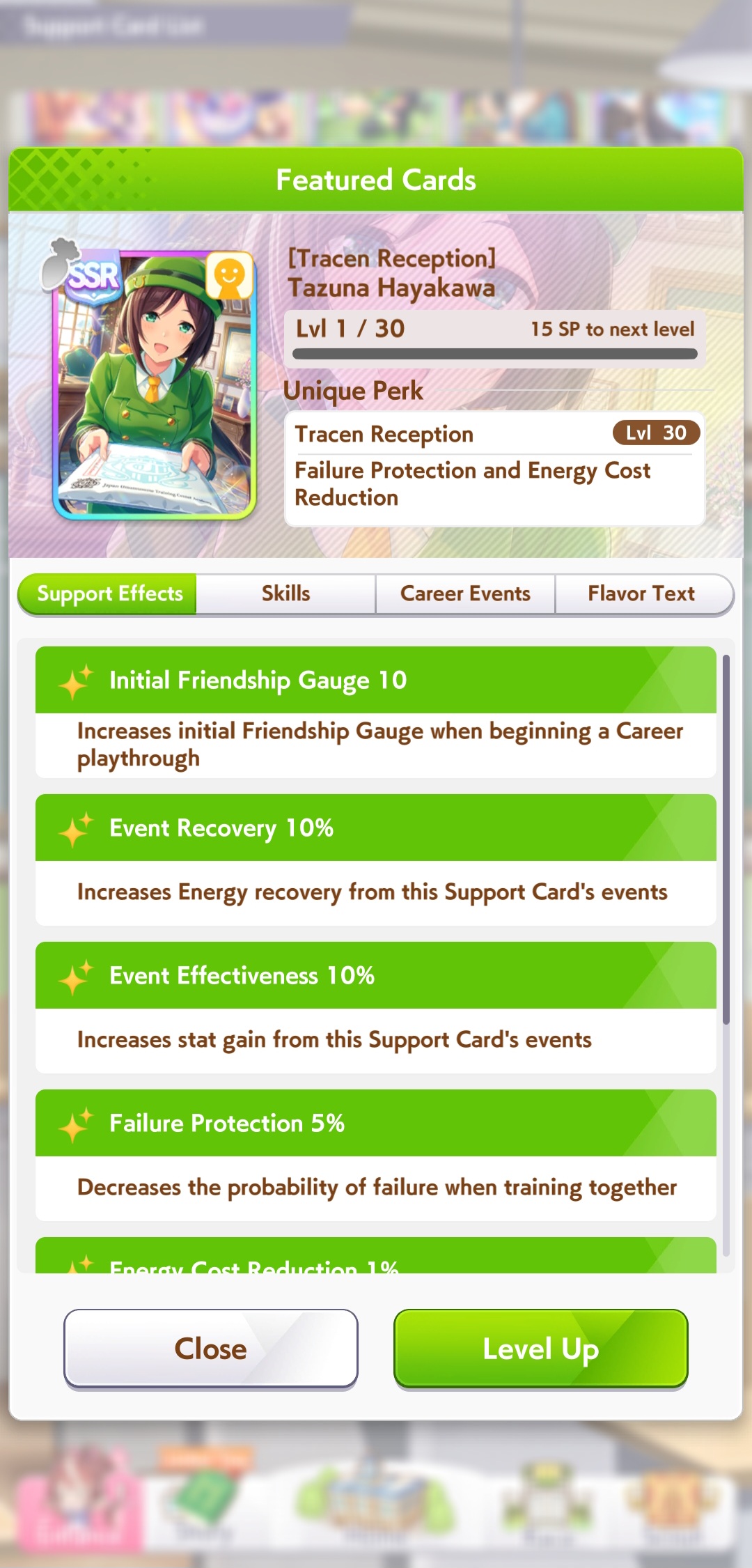Close the Featured Cards dialog
752x1568 pixels.
pos(211,1349)
